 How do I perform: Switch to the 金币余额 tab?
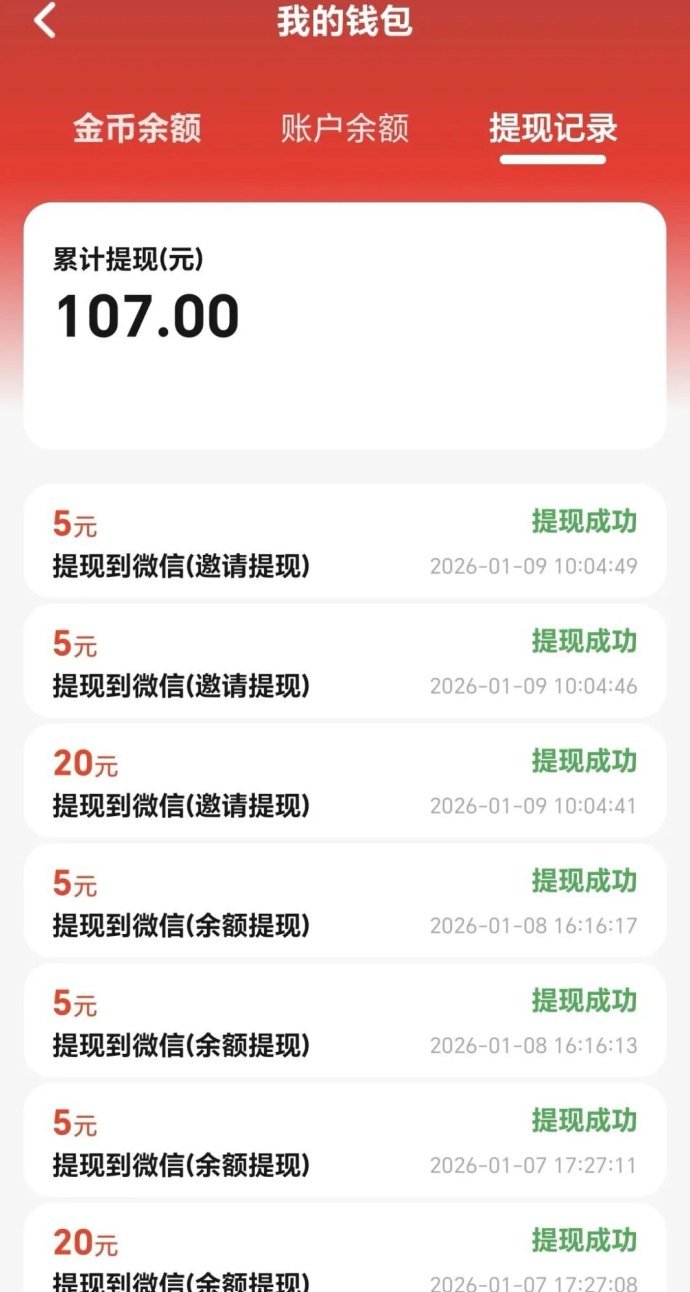click(137, 128)
